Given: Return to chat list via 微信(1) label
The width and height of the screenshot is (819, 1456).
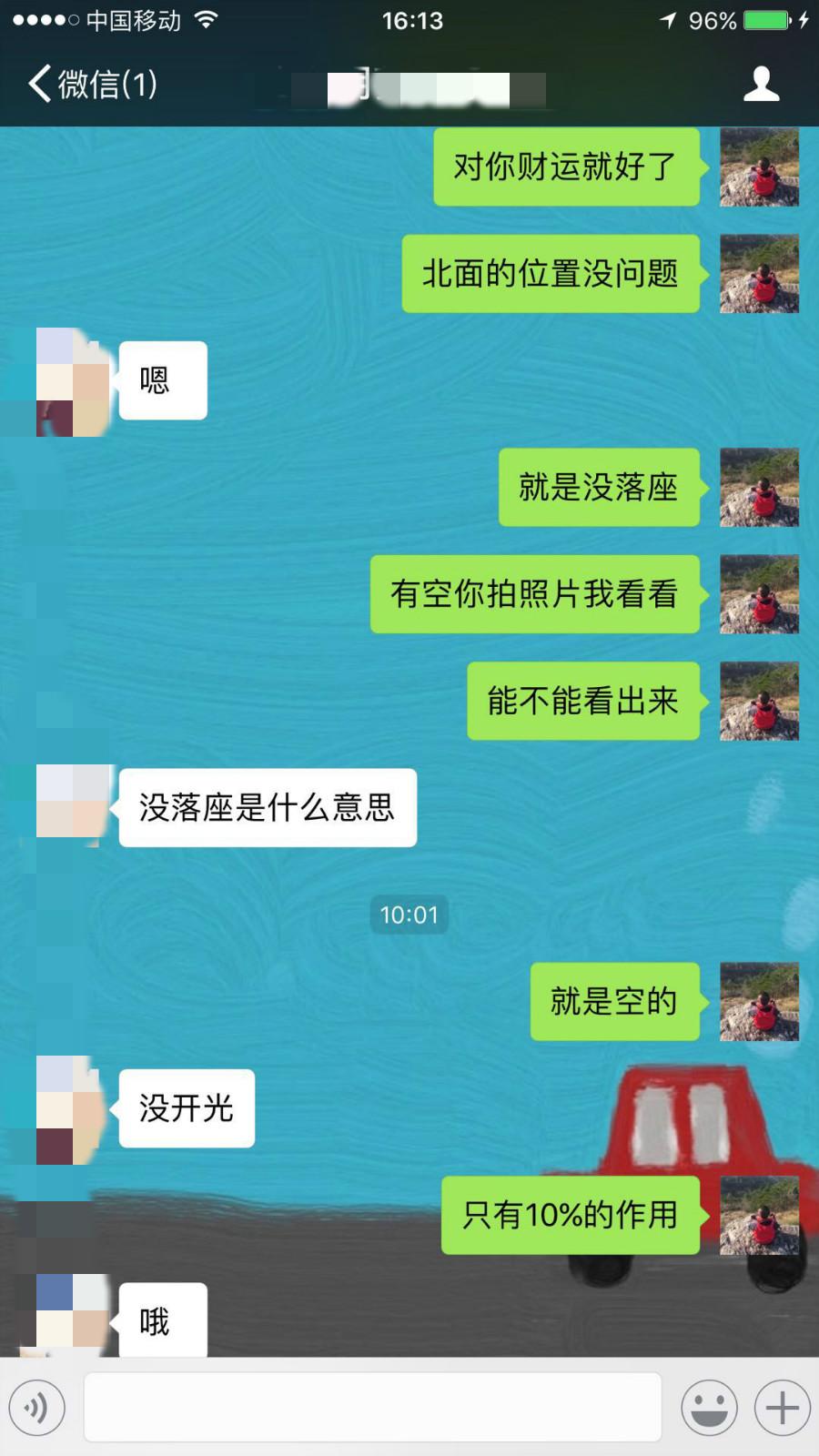Looking at the screenshot, I should click(103, 85).
